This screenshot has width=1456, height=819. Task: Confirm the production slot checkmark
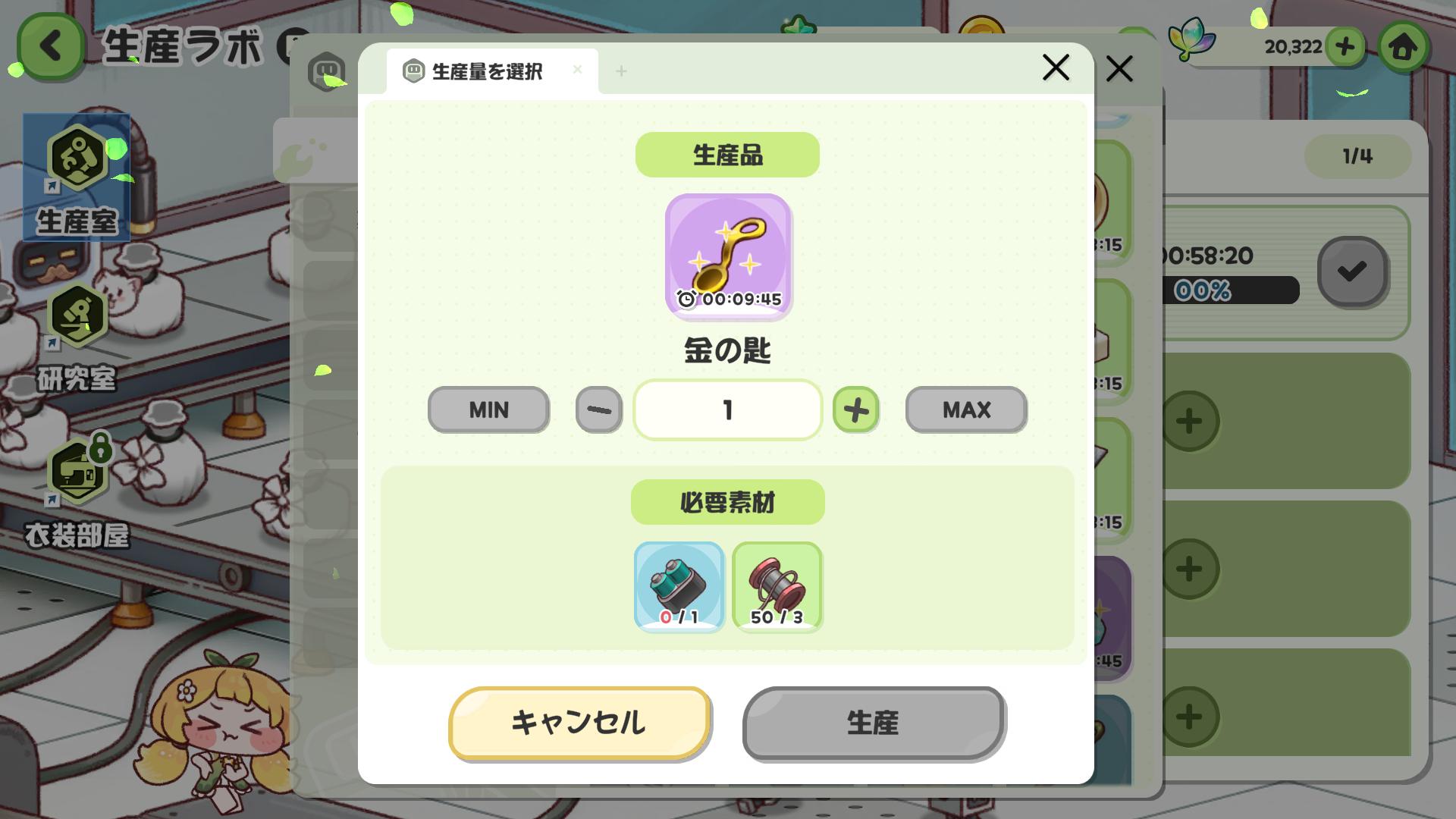click(x=1352, y=271)
